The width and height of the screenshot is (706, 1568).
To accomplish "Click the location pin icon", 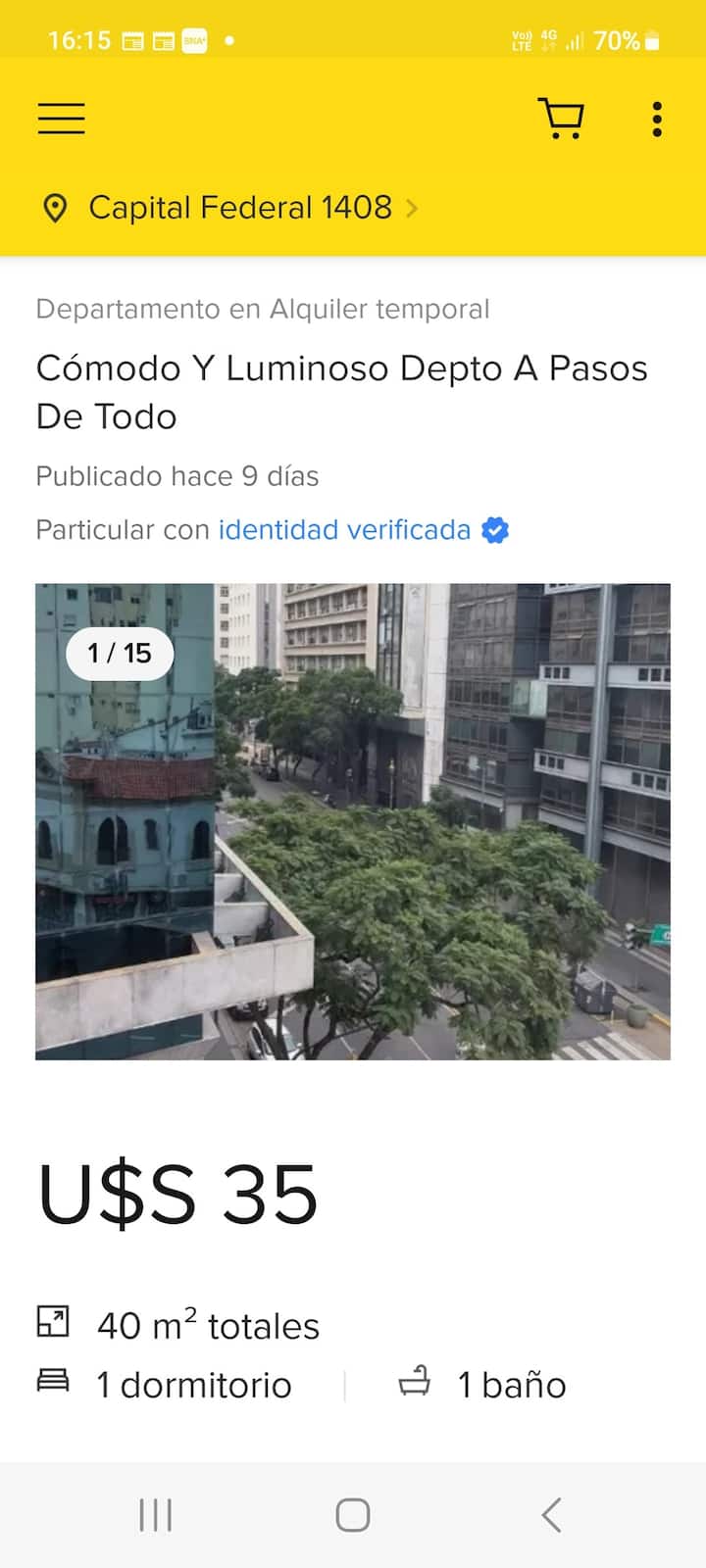I will [55, 207].
